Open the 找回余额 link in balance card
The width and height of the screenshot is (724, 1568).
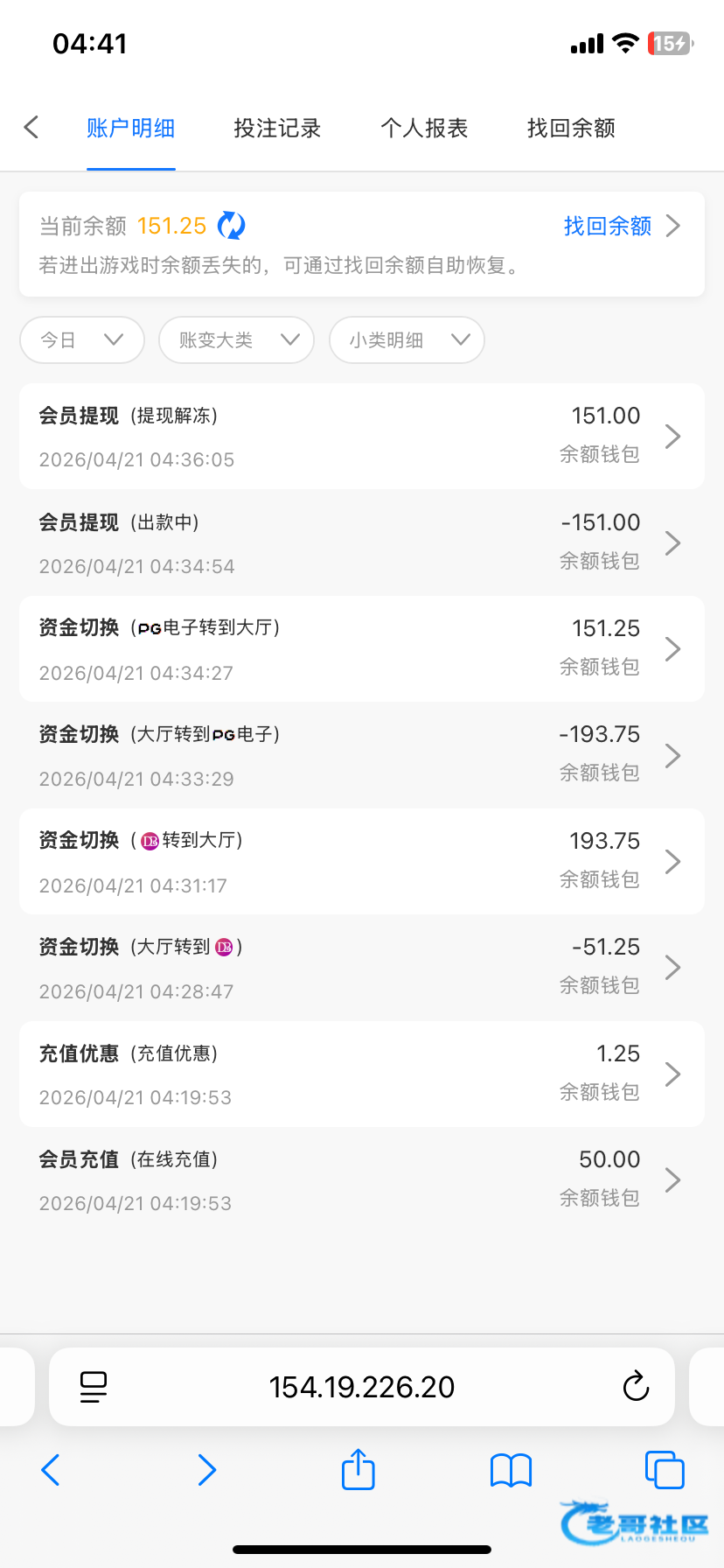click(x=621, y=226)
